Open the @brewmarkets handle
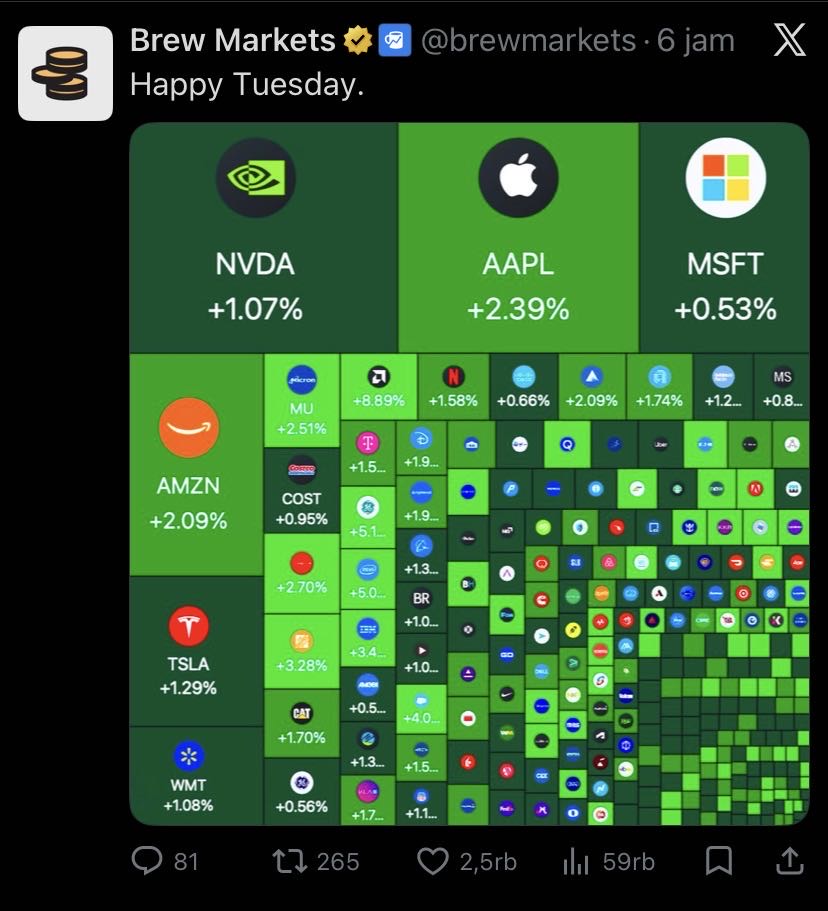The image size is (828, 911). tap(526, 41)
